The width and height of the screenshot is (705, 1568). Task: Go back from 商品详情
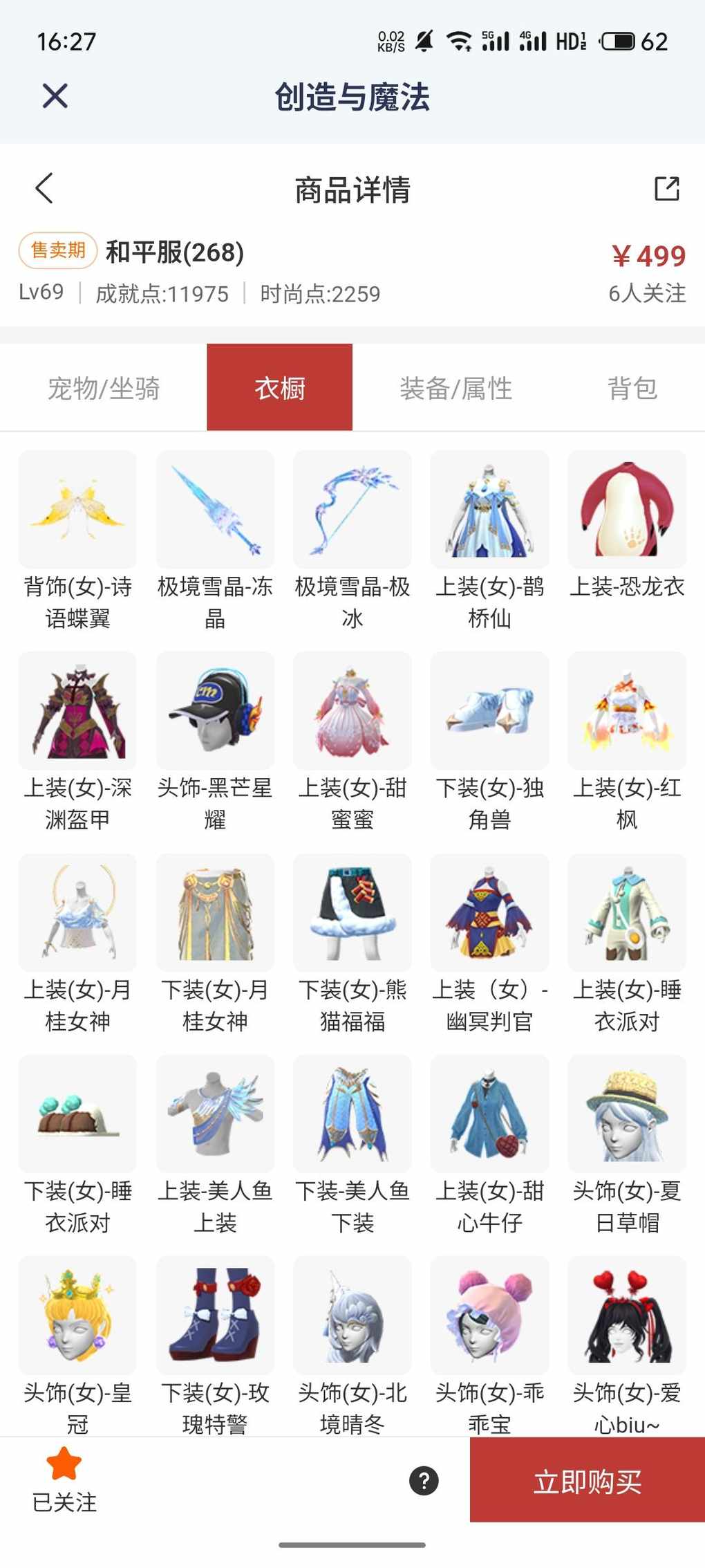click(x=44, y=188)
